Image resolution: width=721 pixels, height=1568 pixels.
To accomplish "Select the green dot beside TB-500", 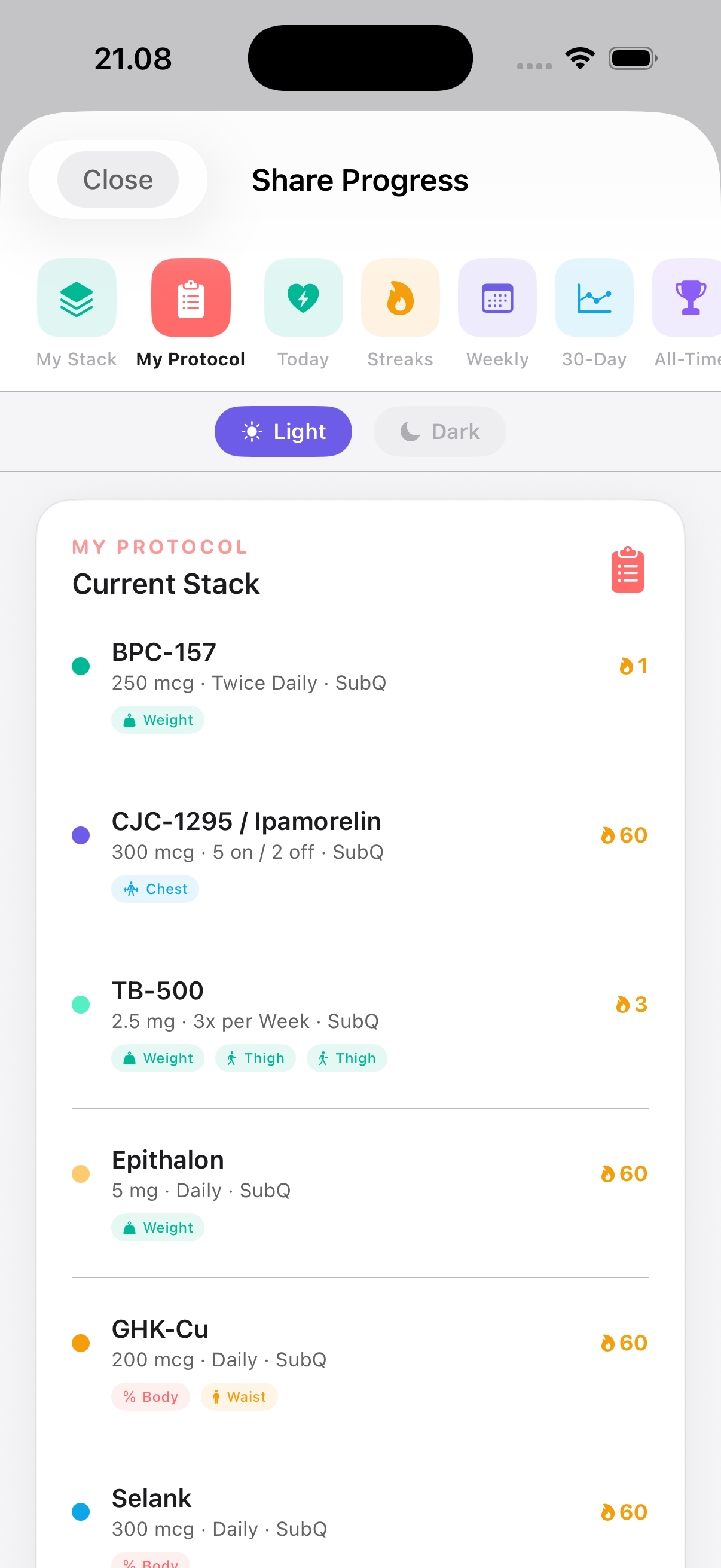I will coord(80,1004).
